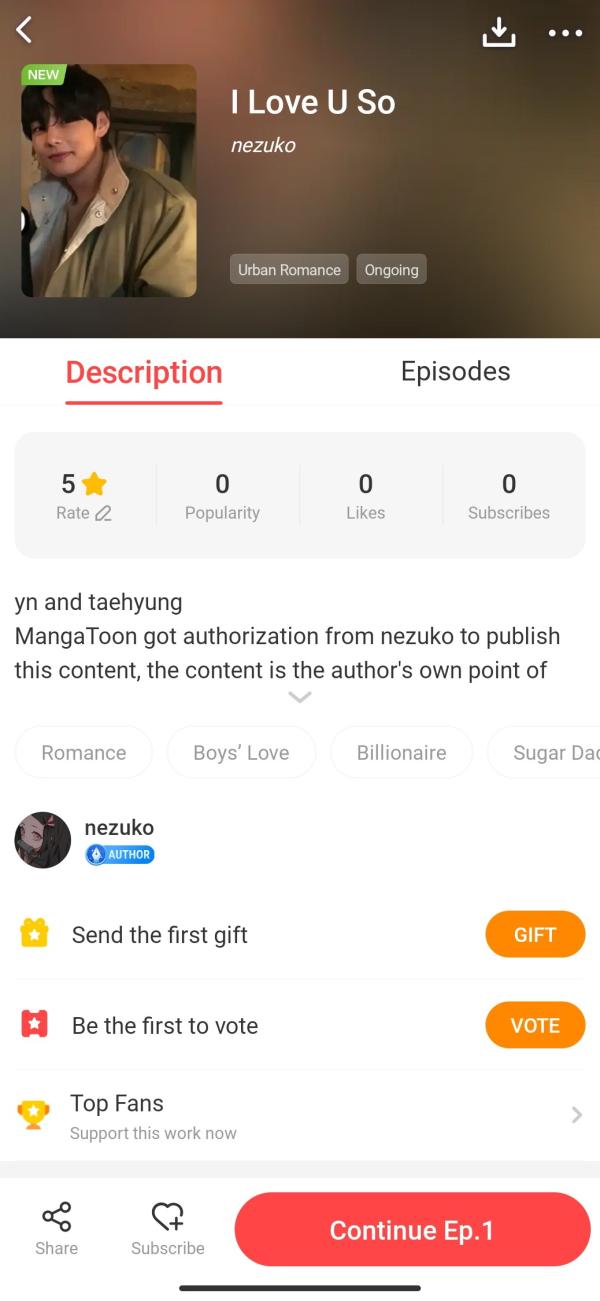The width and height of the screenshot is (600, 1301).
Task: Open the Boys' Love tag
Action: [x=241, y=752]
